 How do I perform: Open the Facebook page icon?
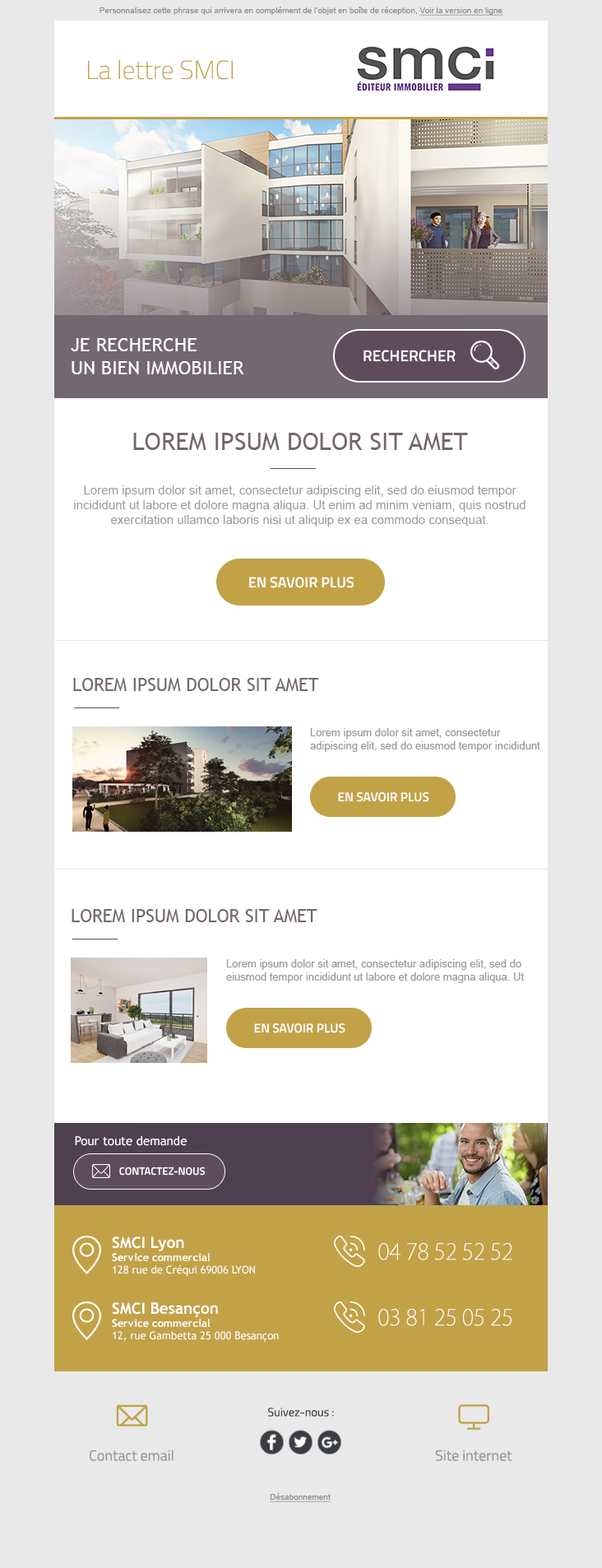point(271,1442)
